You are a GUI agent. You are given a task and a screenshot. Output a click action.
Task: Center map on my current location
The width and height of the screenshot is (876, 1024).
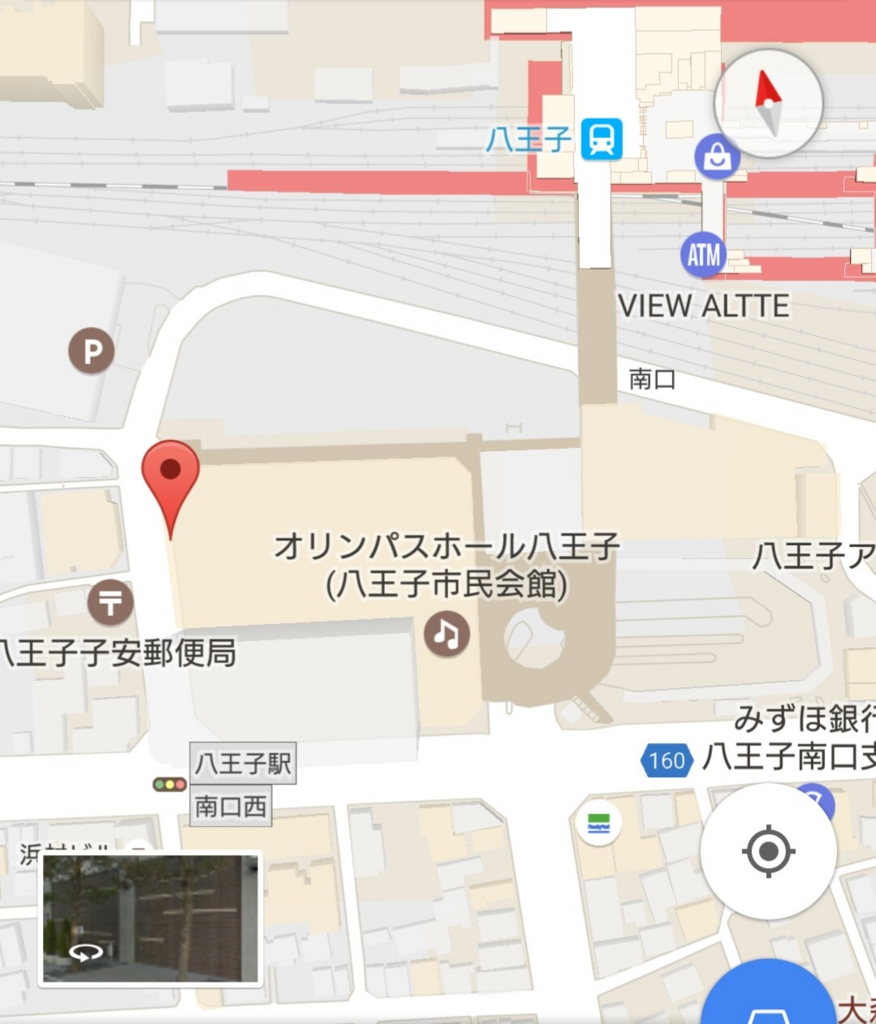pos(768,852)
